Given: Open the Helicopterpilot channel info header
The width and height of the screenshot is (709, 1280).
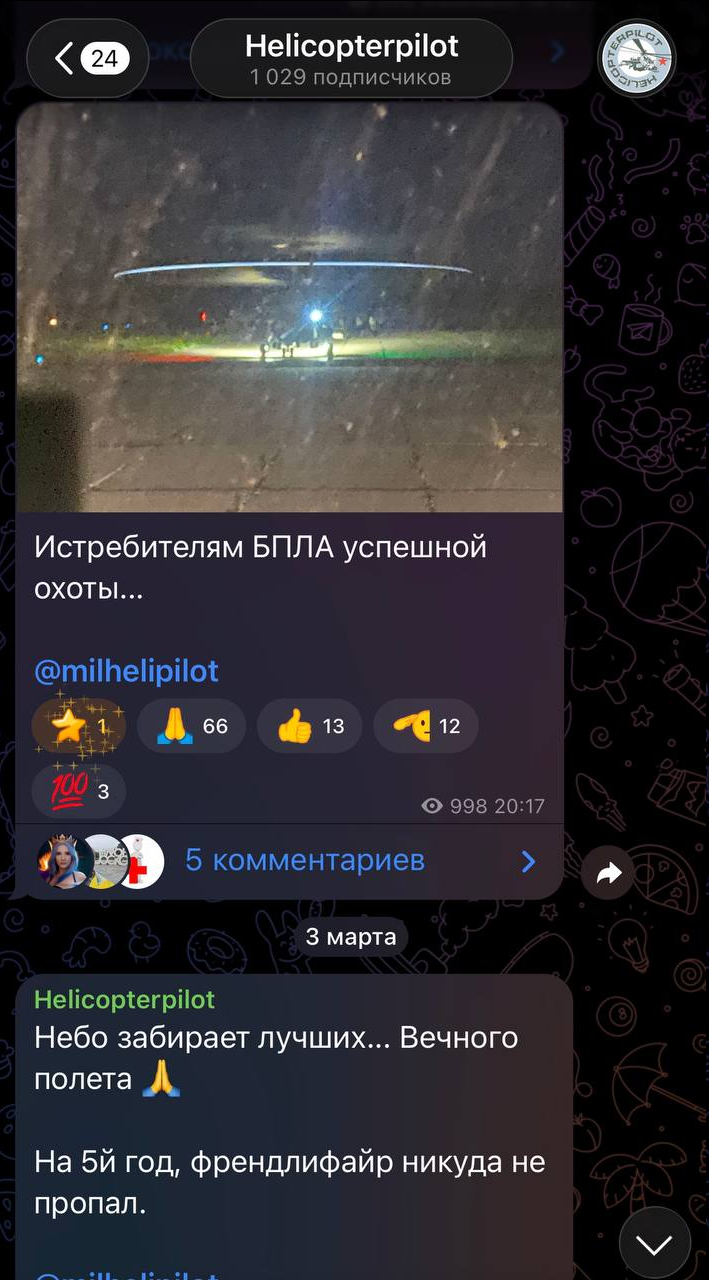Looking at the screenshot, I should [351, 59].
